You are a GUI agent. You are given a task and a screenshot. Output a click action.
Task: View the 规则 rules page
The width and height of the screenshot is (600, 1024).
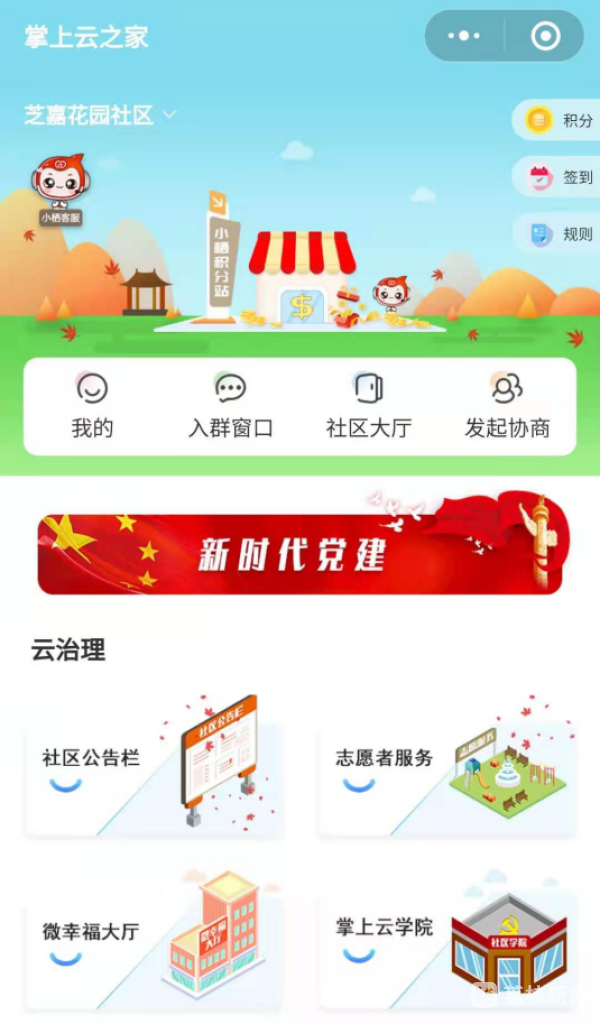pos(558,235)
